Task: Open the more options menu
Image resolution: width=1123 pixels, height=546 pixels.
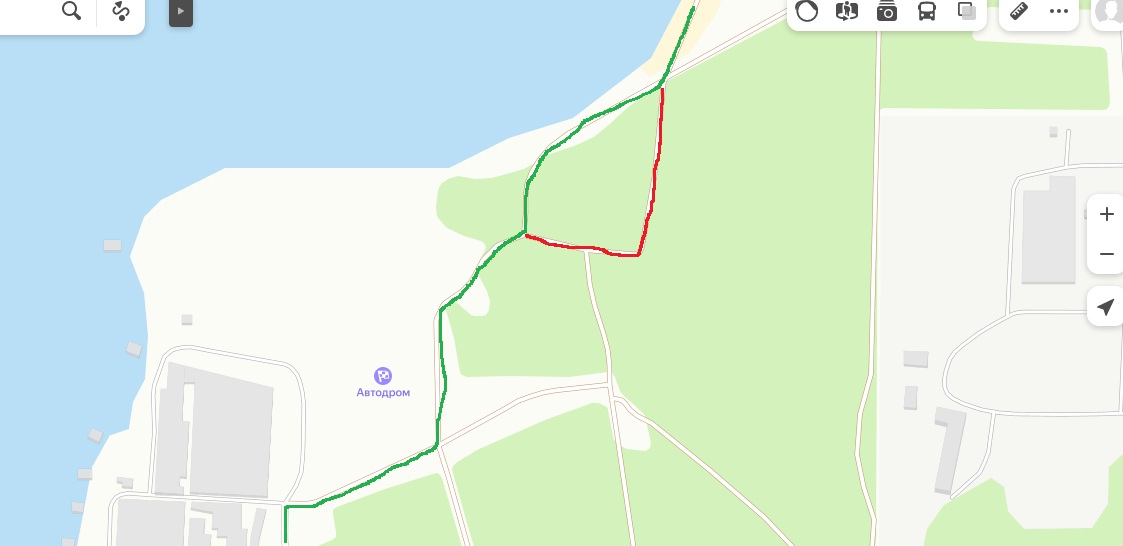Action: point(1059,11)
